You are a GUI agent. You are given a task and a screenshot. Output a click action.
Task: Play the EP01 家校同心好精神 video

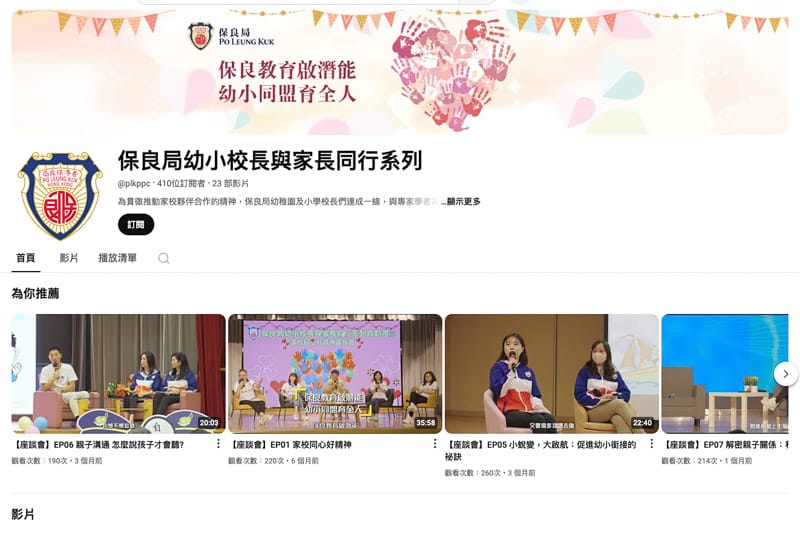click(335, 373)
